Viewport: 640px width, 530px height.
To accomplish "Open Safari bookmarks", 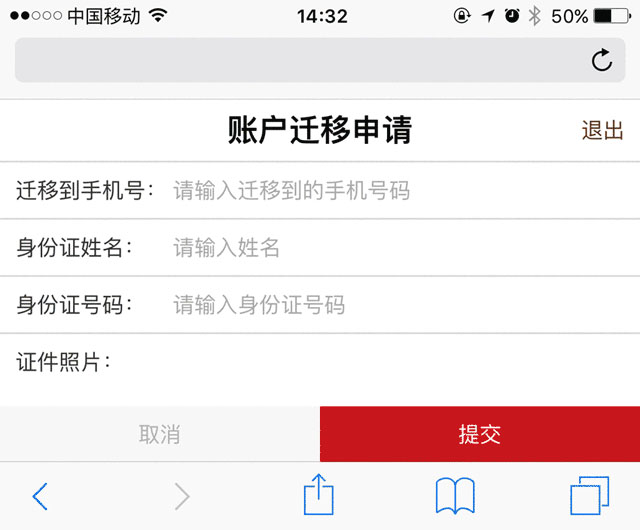I will pos(455,496).
